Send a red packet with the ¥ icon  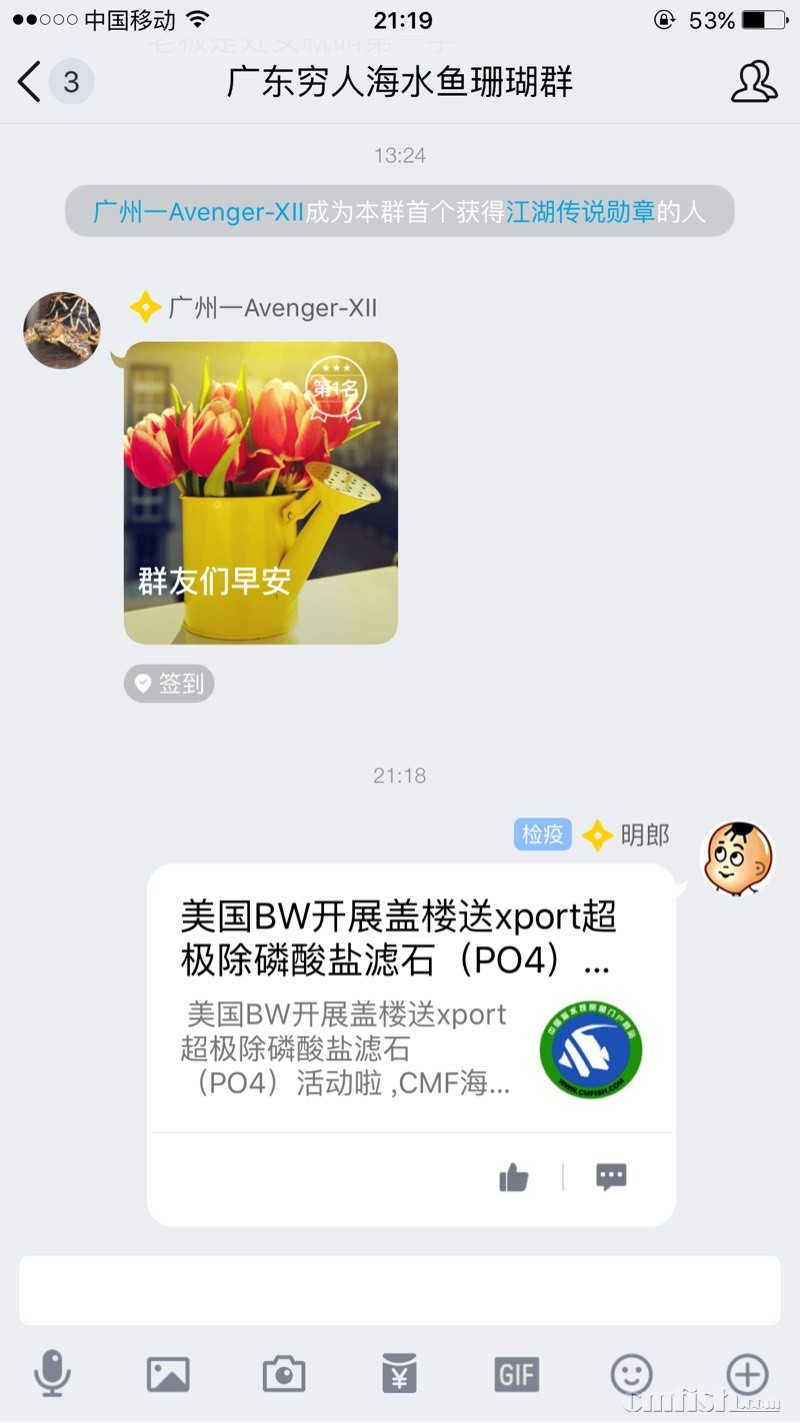tap(400, 1374)
